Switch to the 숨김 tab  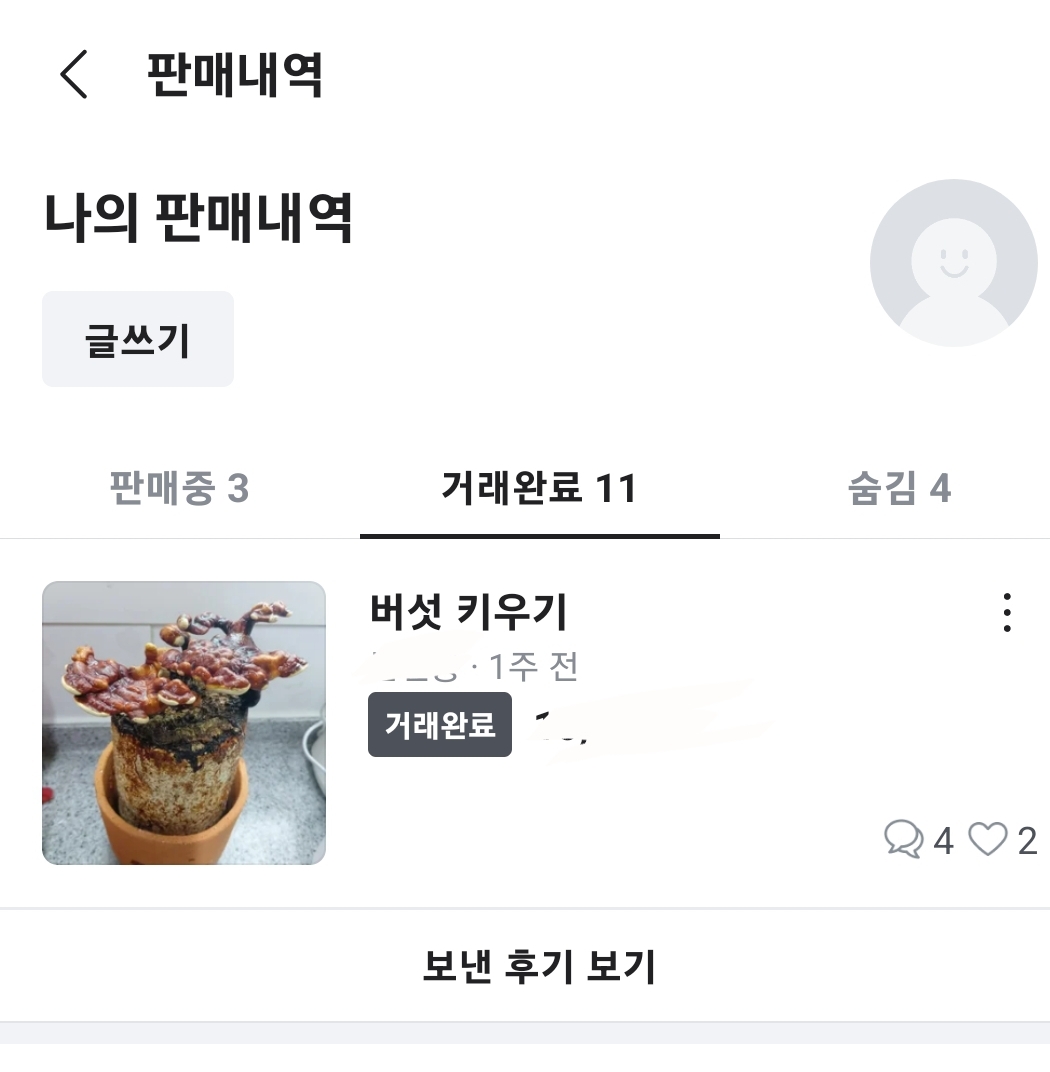click(899, 489)
